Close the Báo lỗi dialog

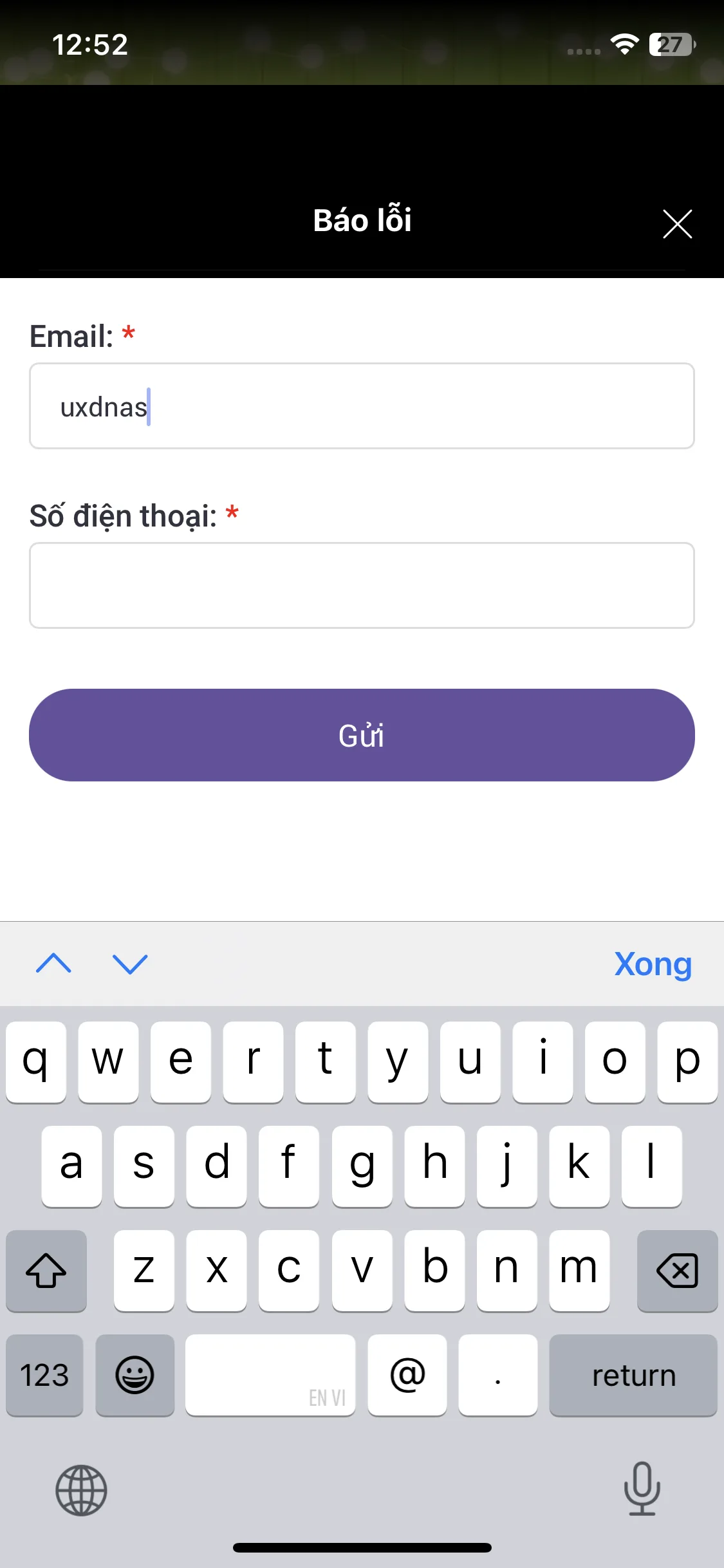coord(677,224)
